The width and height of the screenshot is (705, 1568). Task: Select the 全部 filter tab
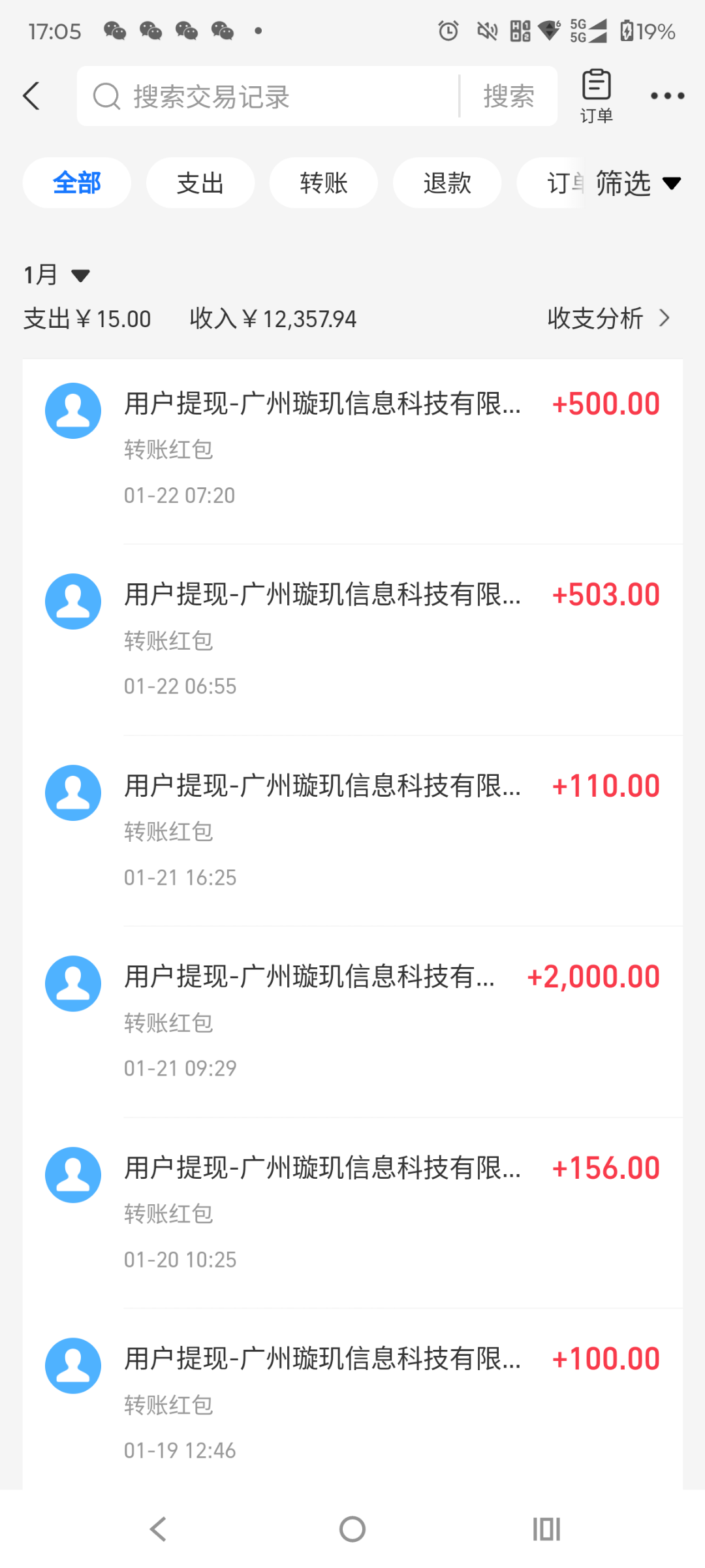click(x=76, y=183)
